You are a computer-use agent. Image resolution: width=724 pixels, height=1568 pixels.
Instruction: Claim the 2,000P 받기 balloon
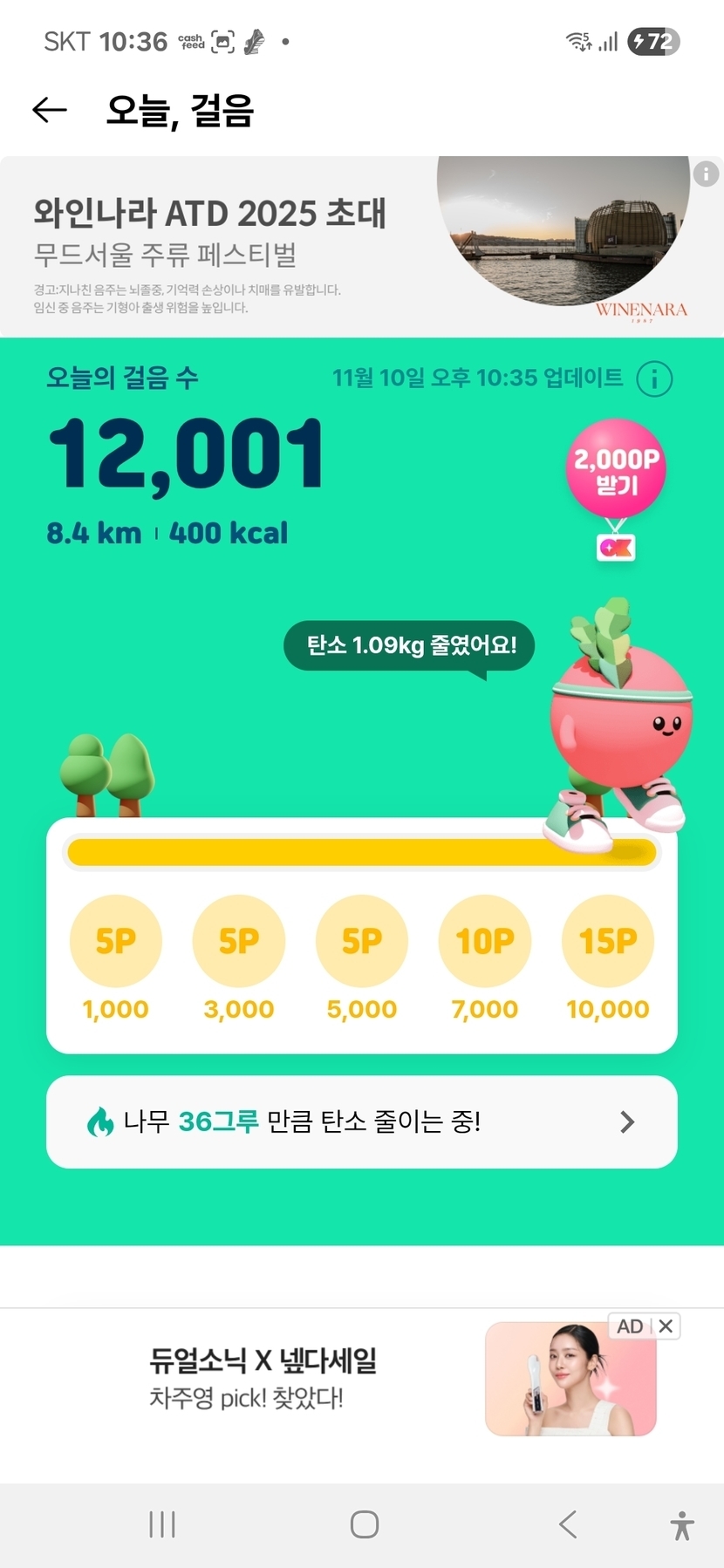(x=616, y=469)
